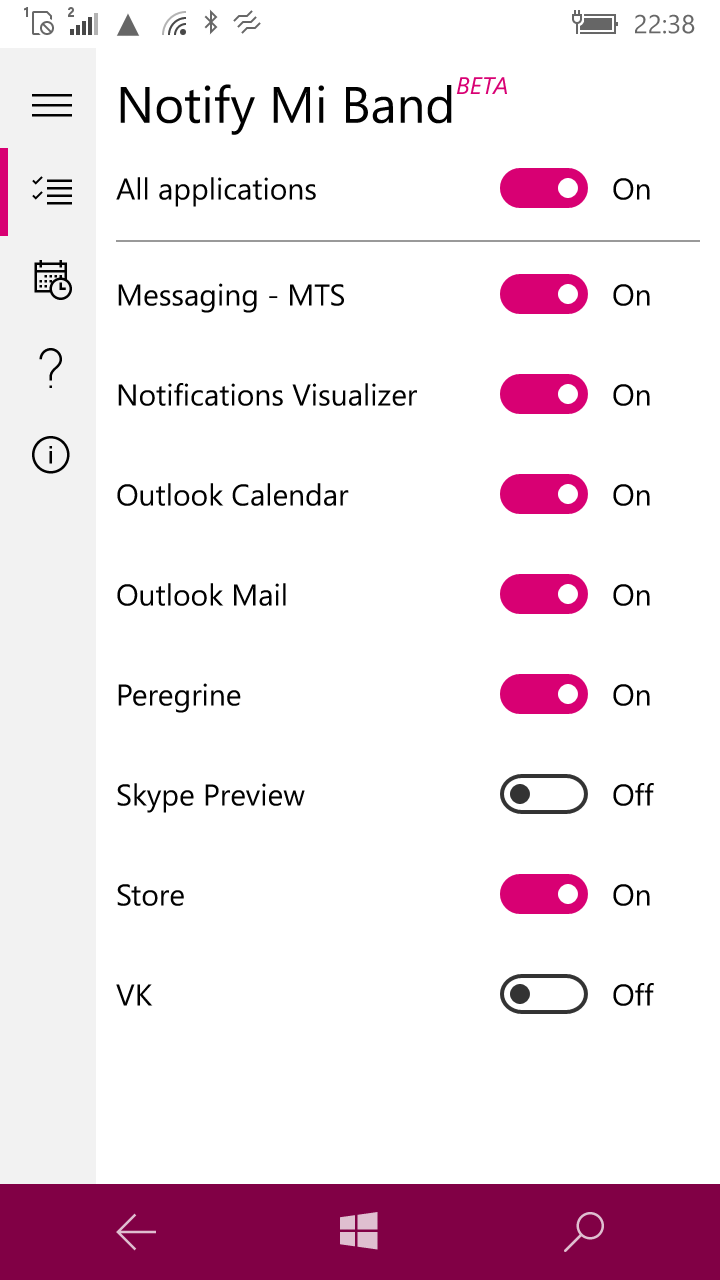The height and width of the screenshot is (1280, 720).
Task: Open the info about tab
Action: click(51, 455)
